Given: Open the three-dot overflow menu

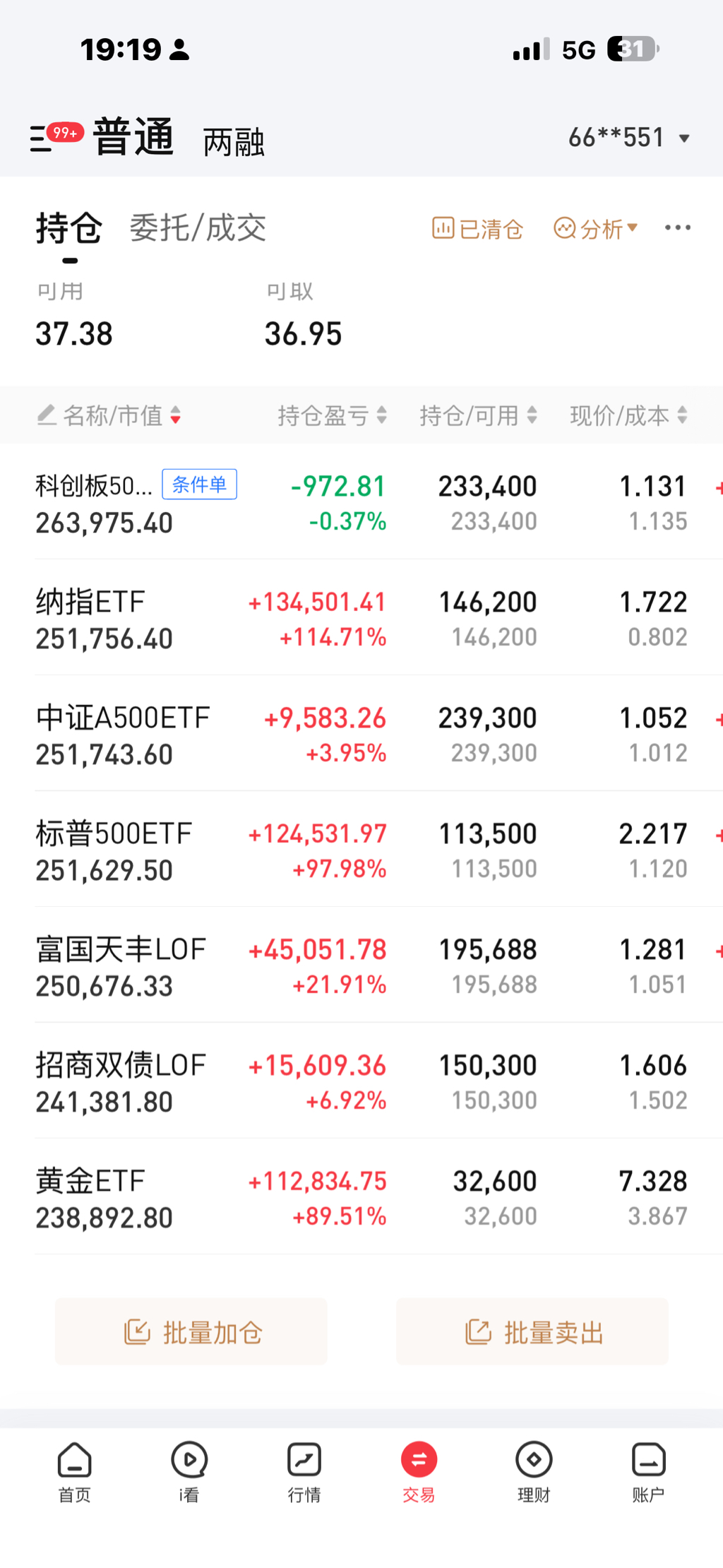Looking at the screenshot, I should click(x=677, y=227).
